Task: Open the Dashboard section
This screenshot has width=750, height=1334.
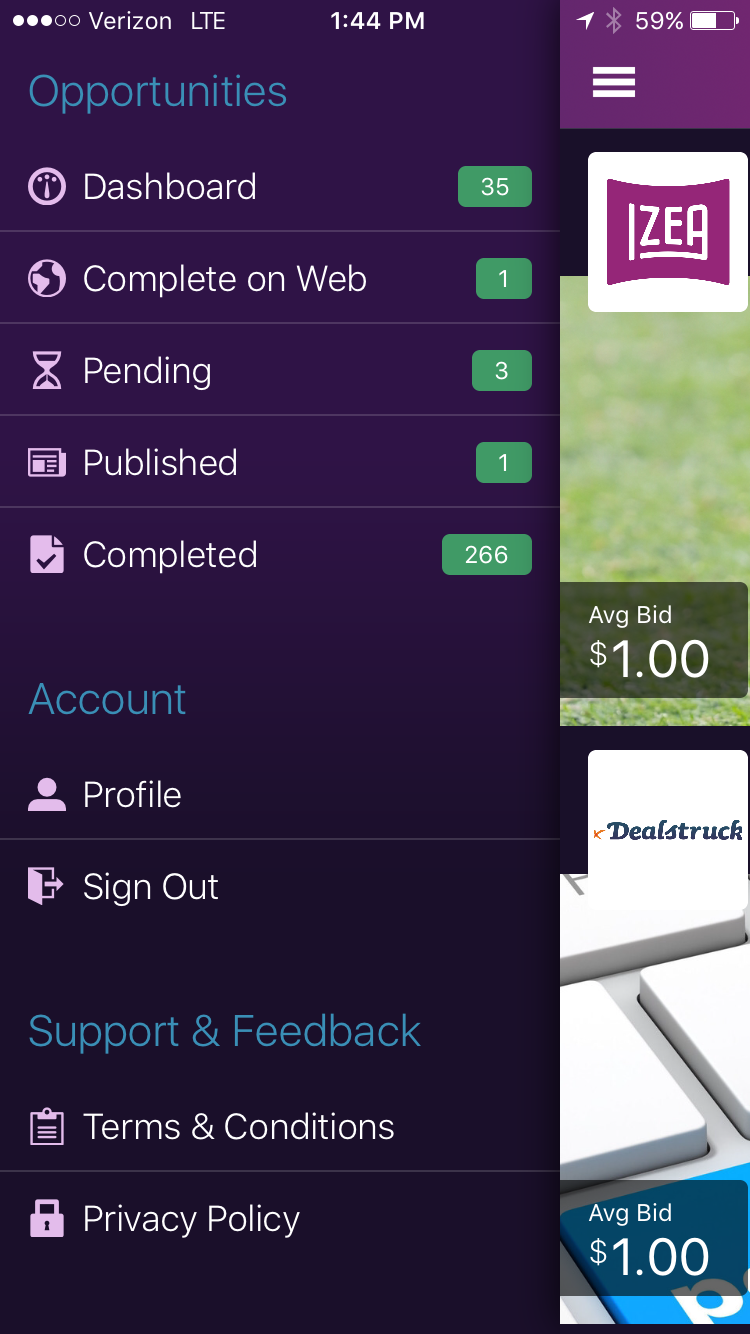Action: coord(170,187)
